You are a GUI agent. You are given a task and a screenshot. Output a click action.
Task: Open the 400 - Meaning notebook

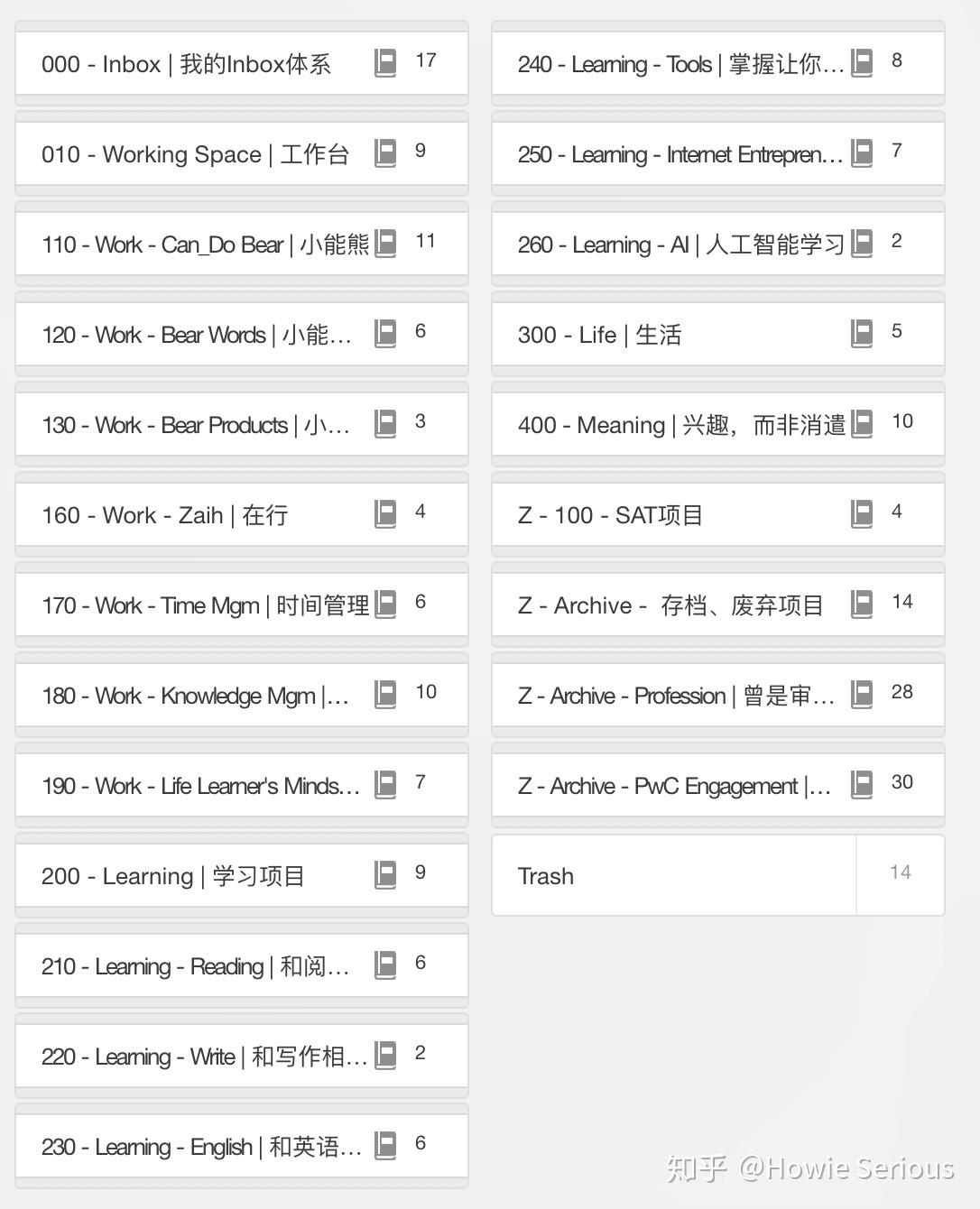[681, 425]
